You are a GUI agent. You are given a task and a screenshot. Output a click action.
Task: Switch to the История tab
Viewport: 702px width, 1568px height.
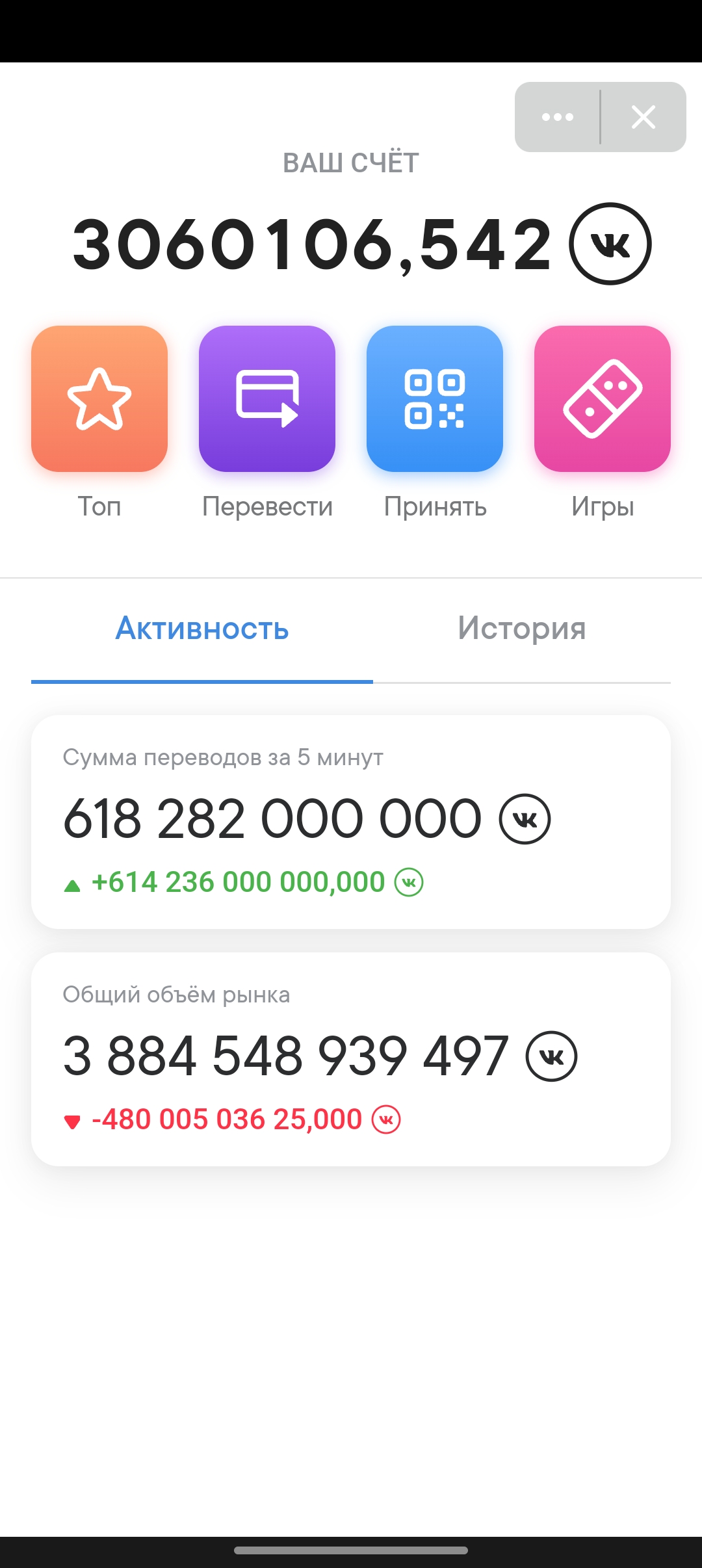[521, 629]
